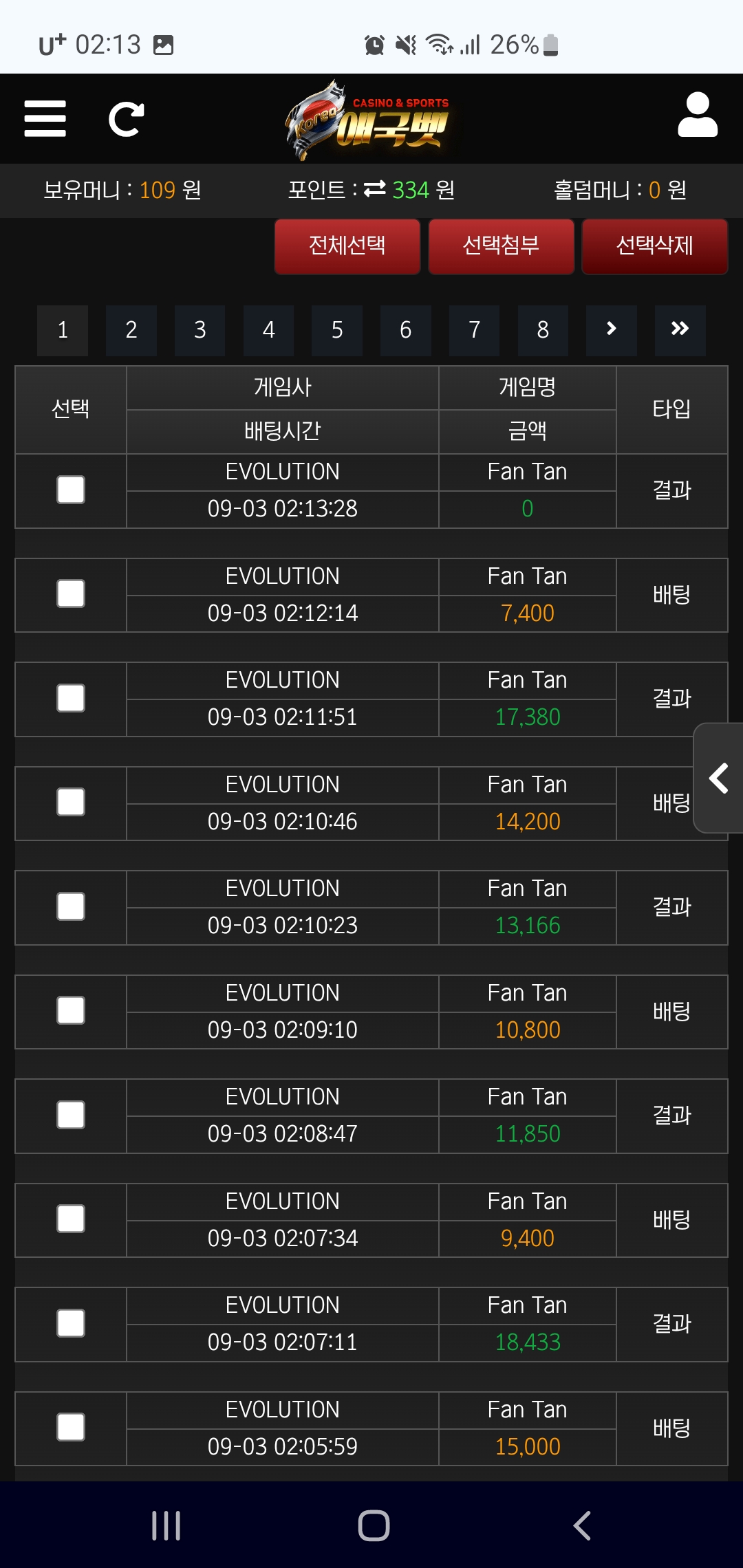743x1568 pixels.
Task: Go to the next page arrow
Action: point(611,330)
